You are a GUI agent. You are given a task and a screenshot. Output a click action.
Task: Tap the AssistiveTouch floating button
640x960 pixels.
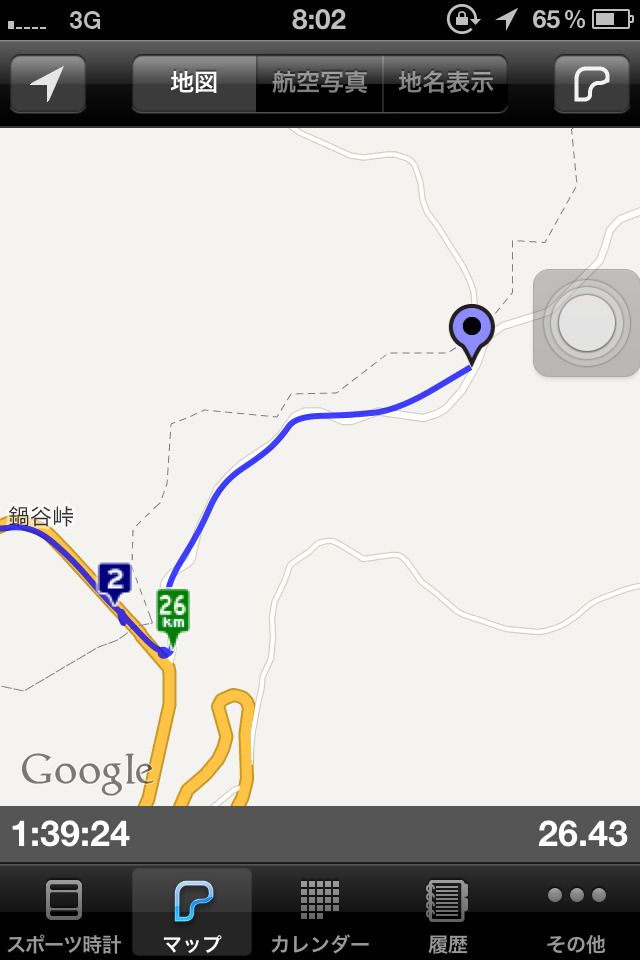(586, 324)
